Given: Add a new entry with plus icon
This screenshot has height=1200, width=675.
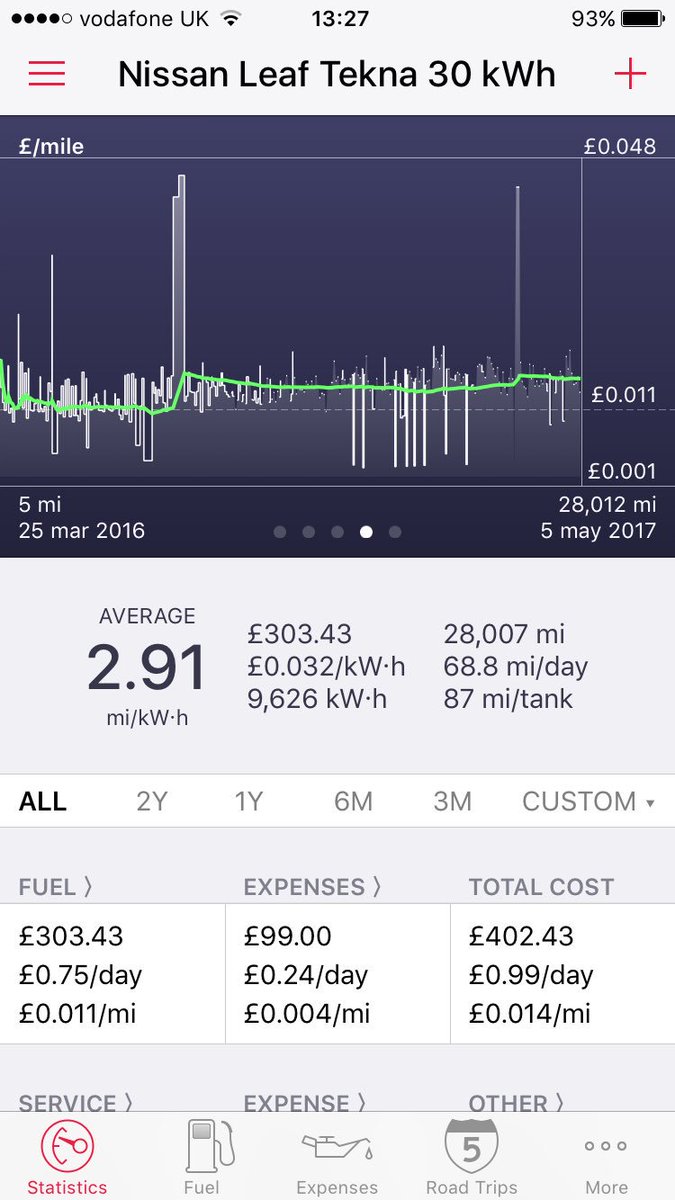Looking at the screenshot, I should point(630,74).
